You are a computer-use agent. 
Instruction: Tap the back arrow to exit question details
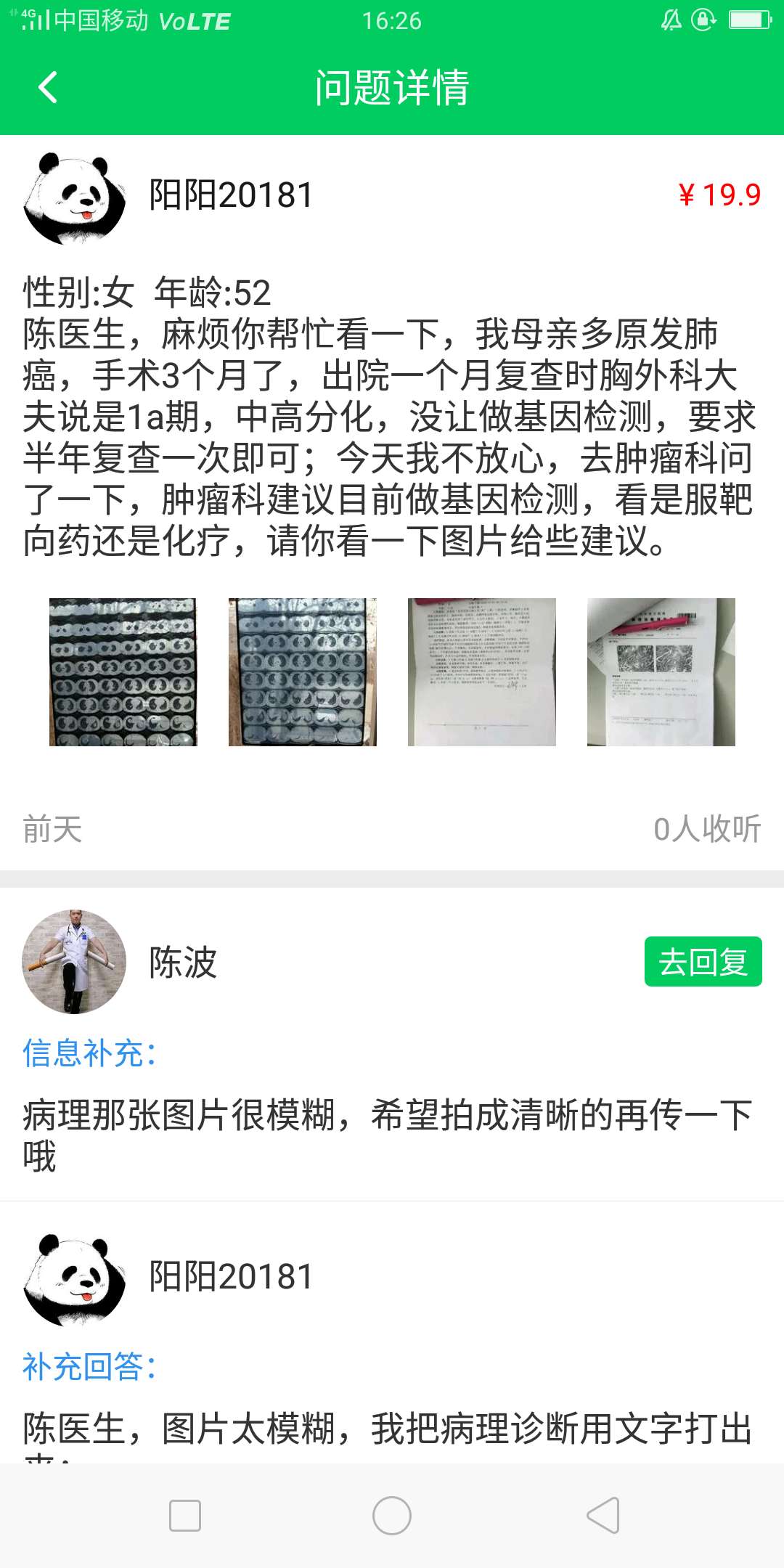pos(46,87)
